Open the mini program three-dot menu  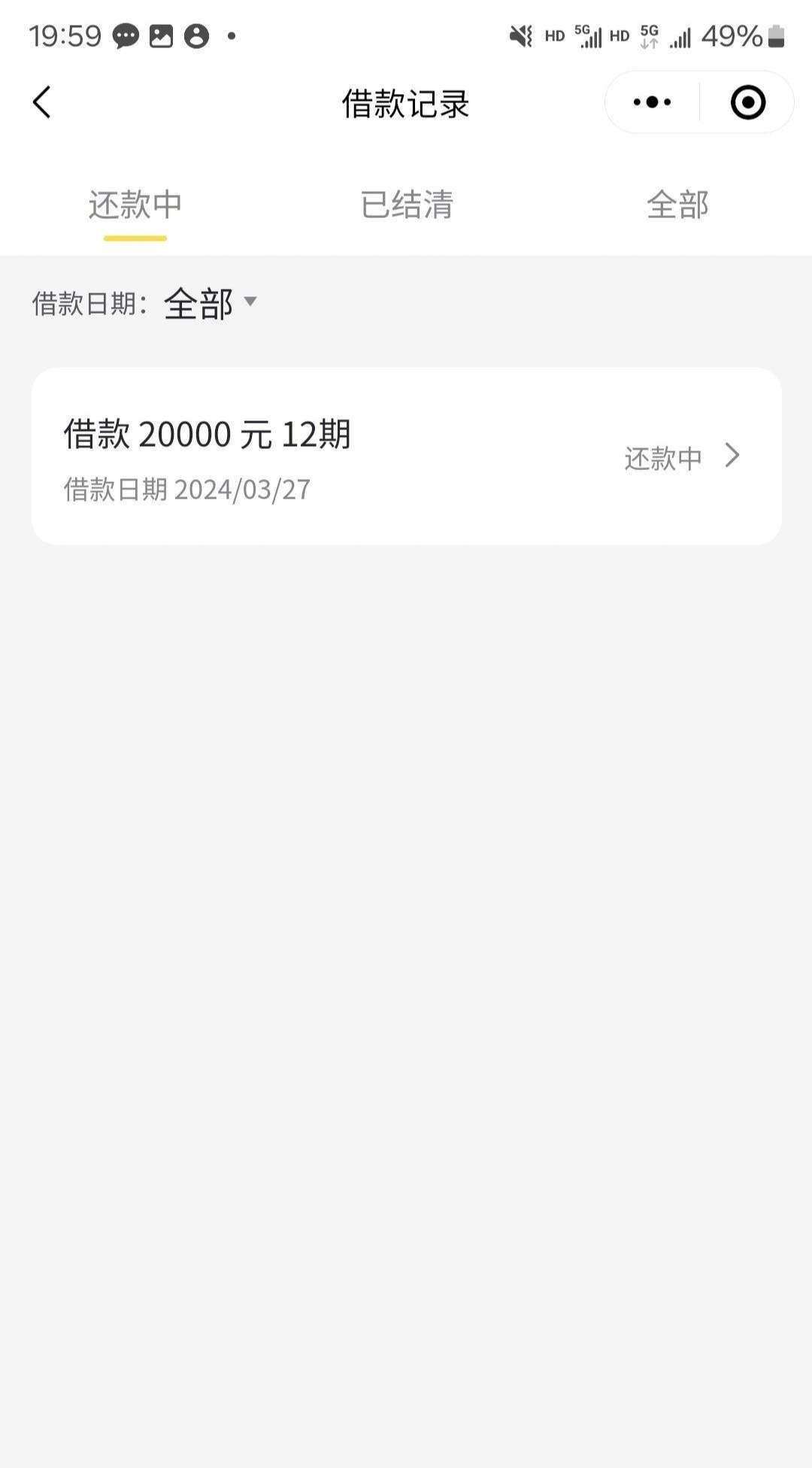(x=652, y=102)
